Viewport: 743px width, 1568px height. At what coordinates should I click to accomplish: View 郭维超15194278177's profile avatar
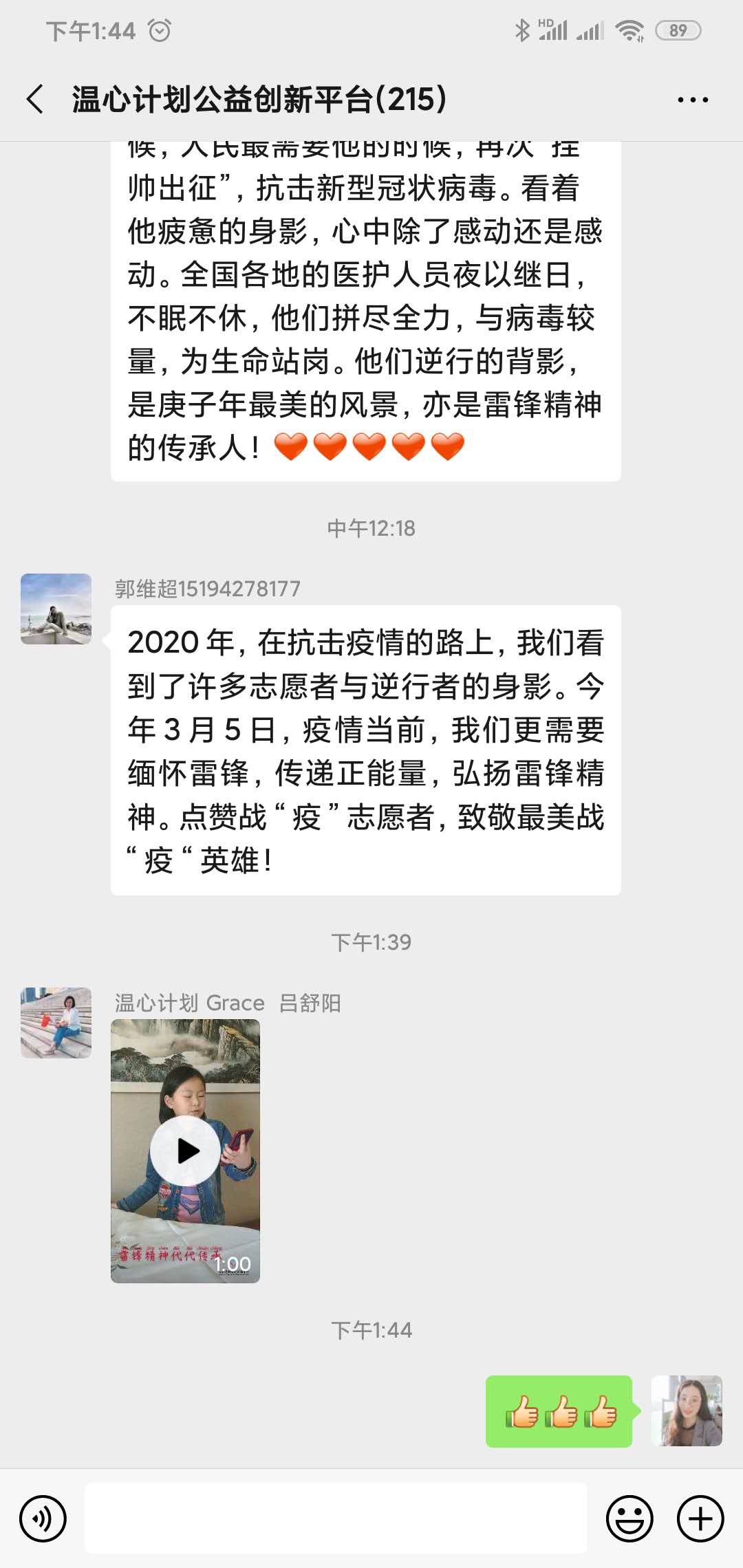pos(56,609)
